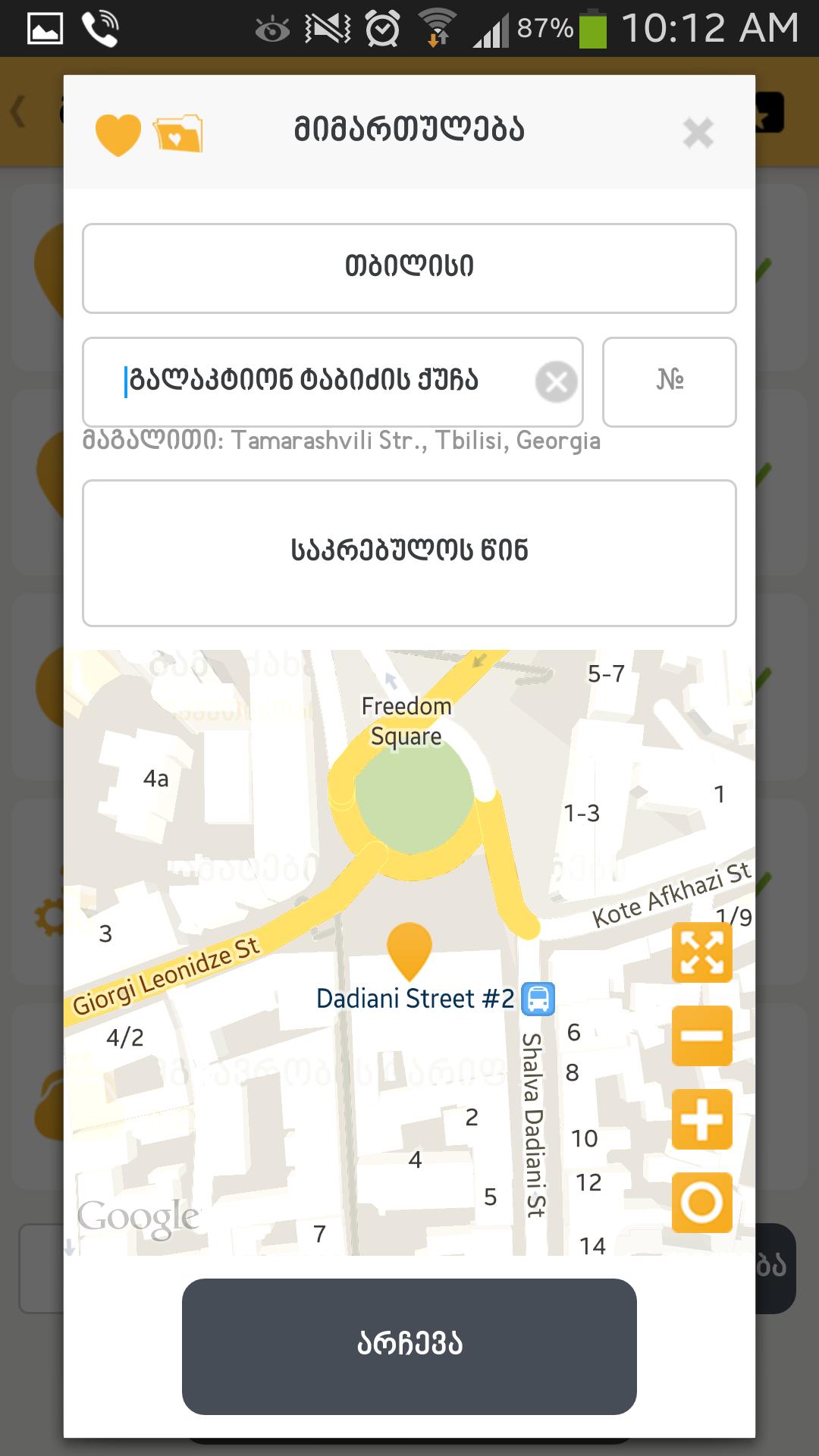Zoom in the map with plus button
Viewport: 819px width, 1456px height.
701,1119
